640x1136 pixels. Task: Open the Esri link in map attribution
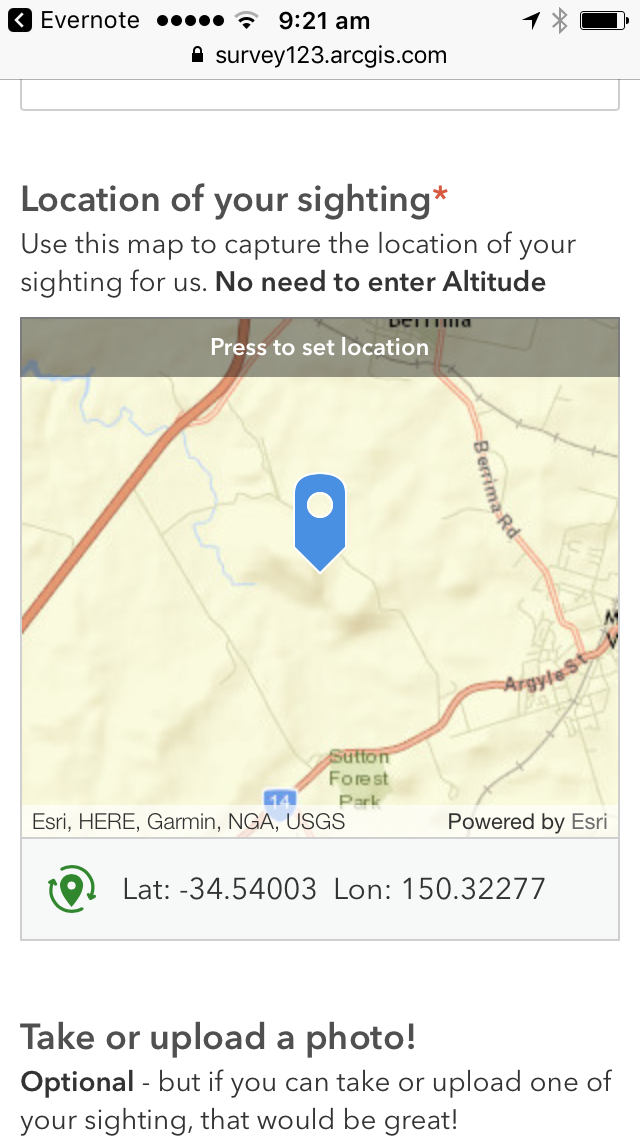(x=589, y=822)
